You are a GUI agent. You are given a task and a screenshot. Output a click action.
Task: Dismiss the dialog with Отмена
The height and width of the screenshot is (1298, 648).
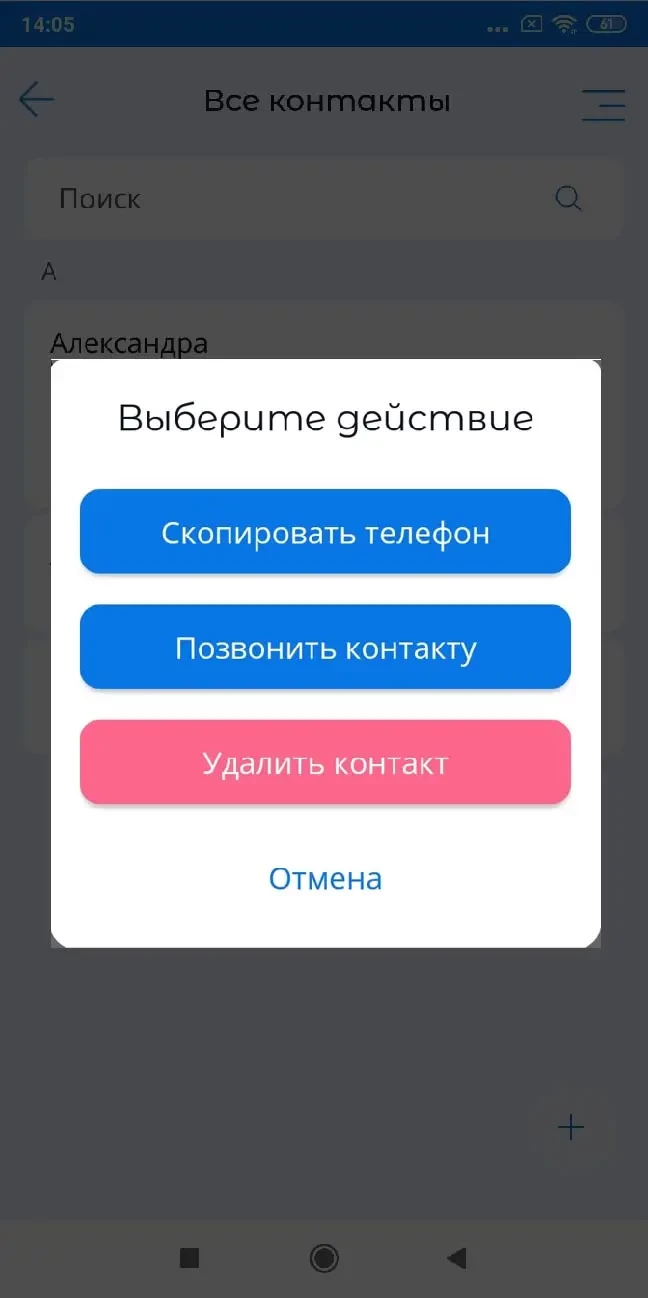(325, 879)
